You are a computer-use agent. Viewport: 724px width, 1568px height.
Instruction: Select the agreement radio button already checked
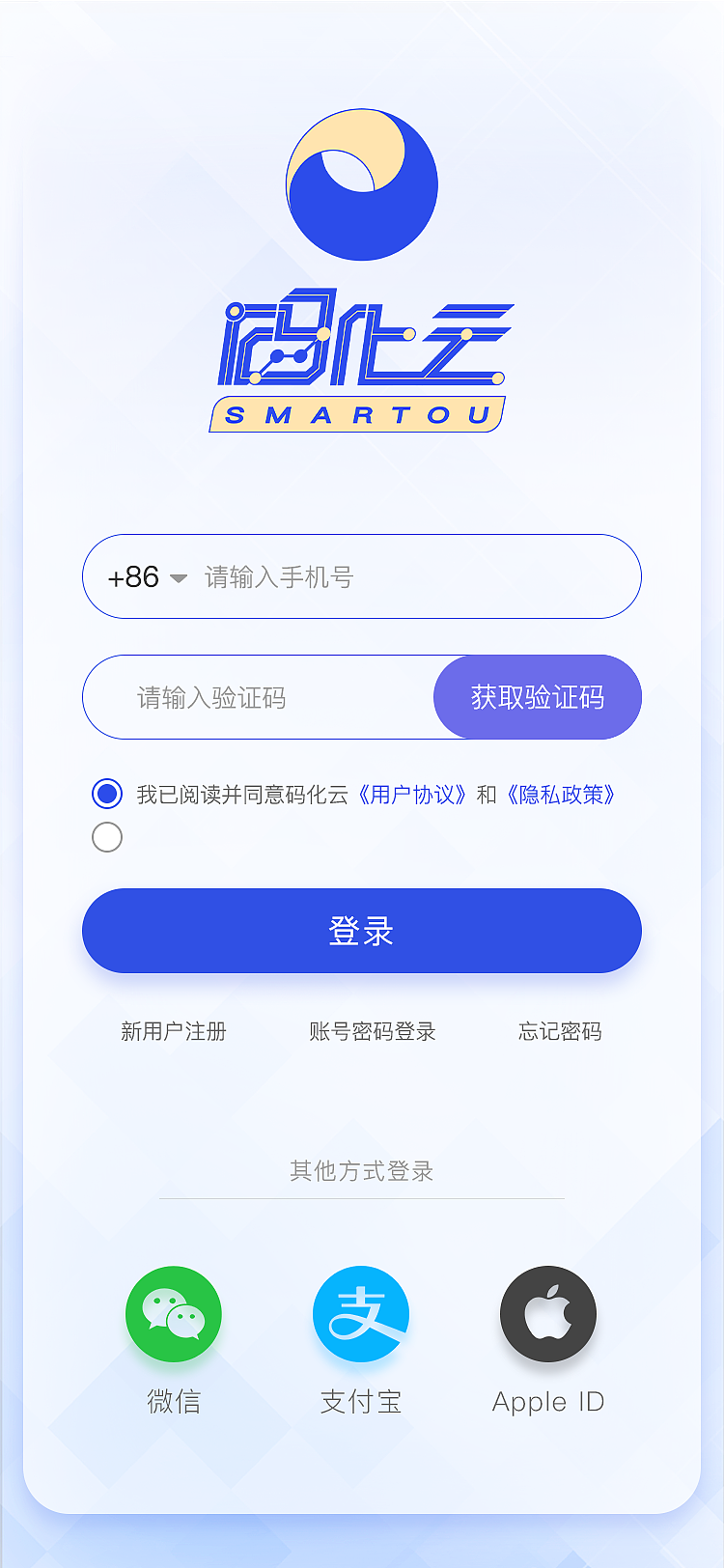[106, 794]
